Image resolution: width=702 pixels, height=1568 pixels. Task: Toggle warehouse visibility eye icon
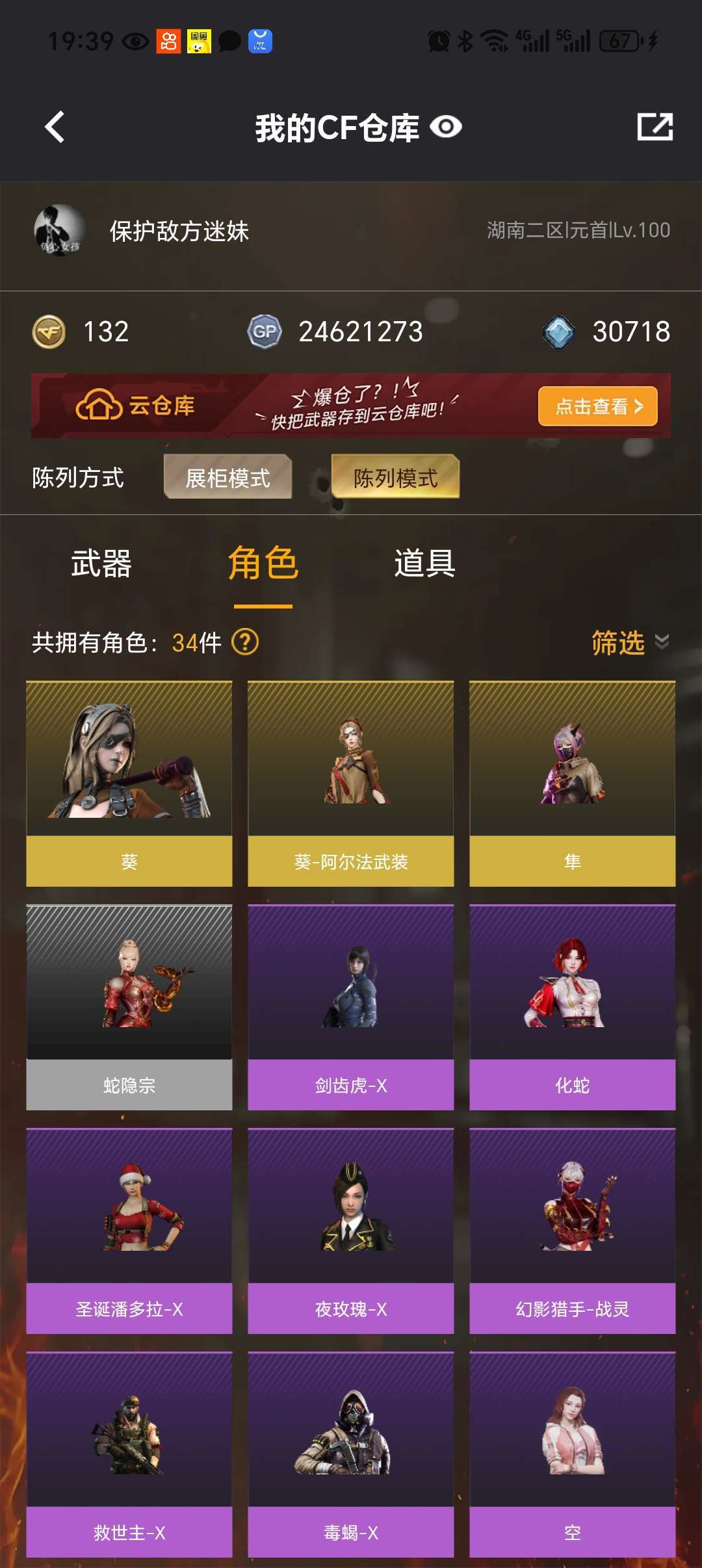[x=446, y=127]
